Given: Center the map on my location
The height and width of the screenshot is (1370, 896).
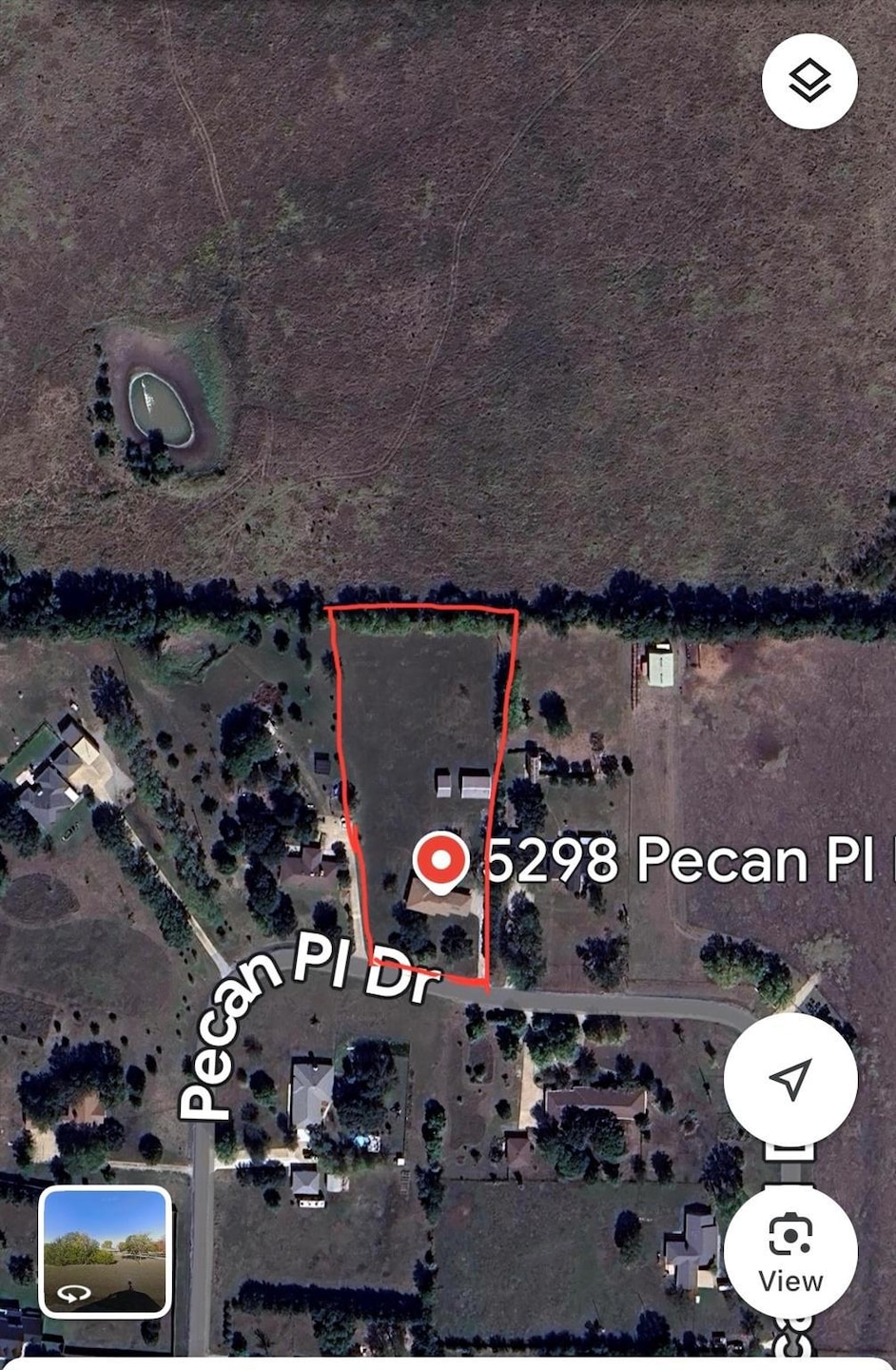Looking at the screenshot, I should (x=790, y=1079).
